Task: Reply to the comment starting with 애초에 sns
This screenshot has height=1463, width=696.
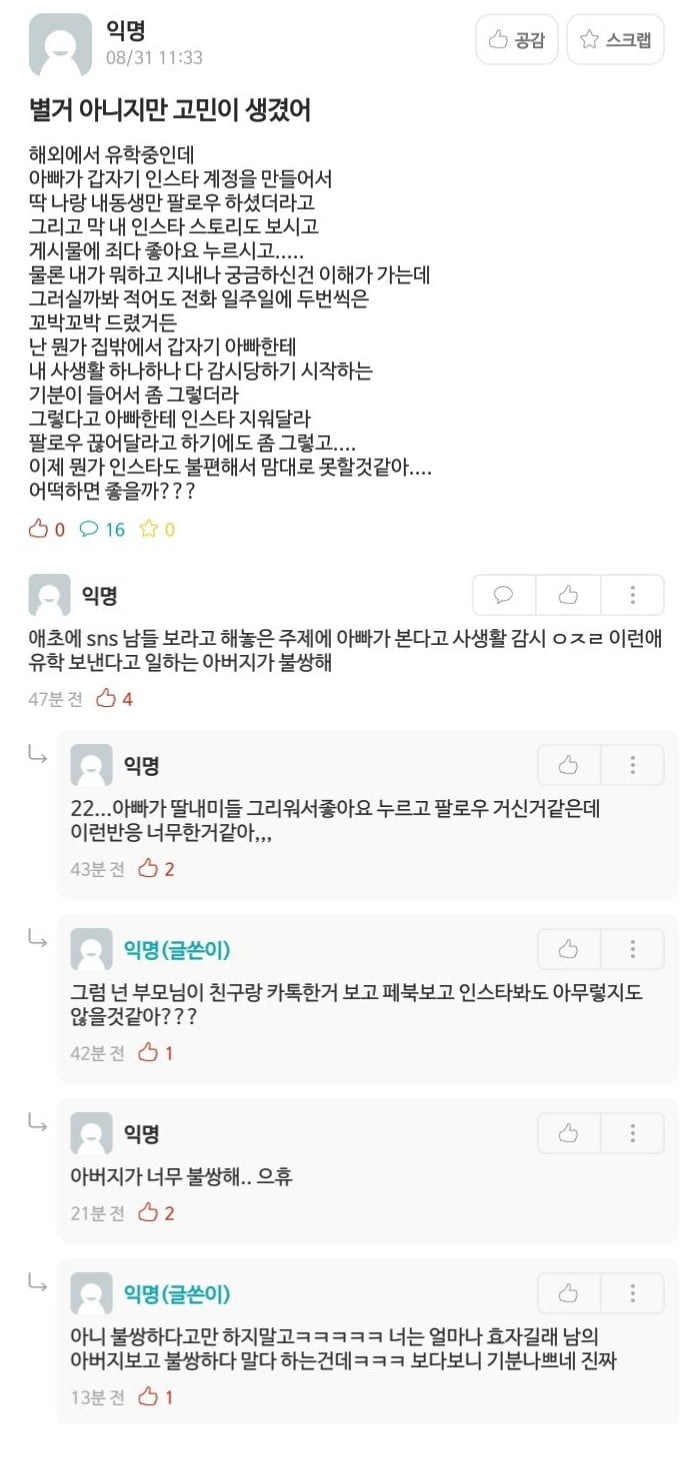Action: [504, 595]
